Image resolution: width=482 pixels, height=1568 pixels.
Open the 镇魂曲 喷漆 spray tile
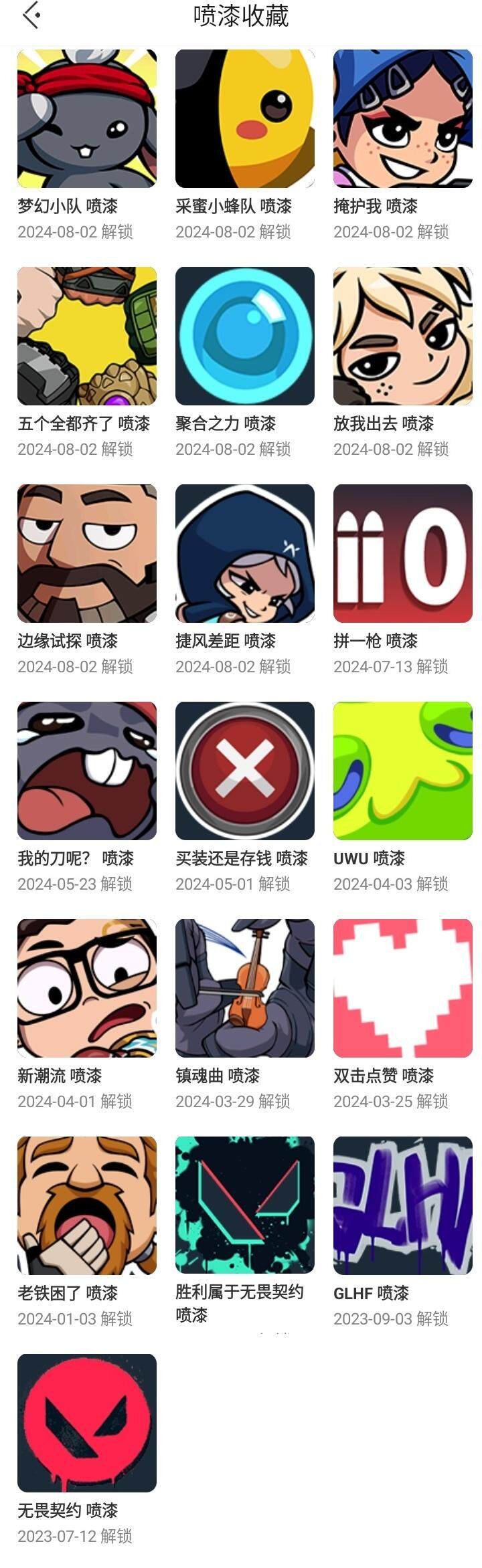[x=245, y=988]
